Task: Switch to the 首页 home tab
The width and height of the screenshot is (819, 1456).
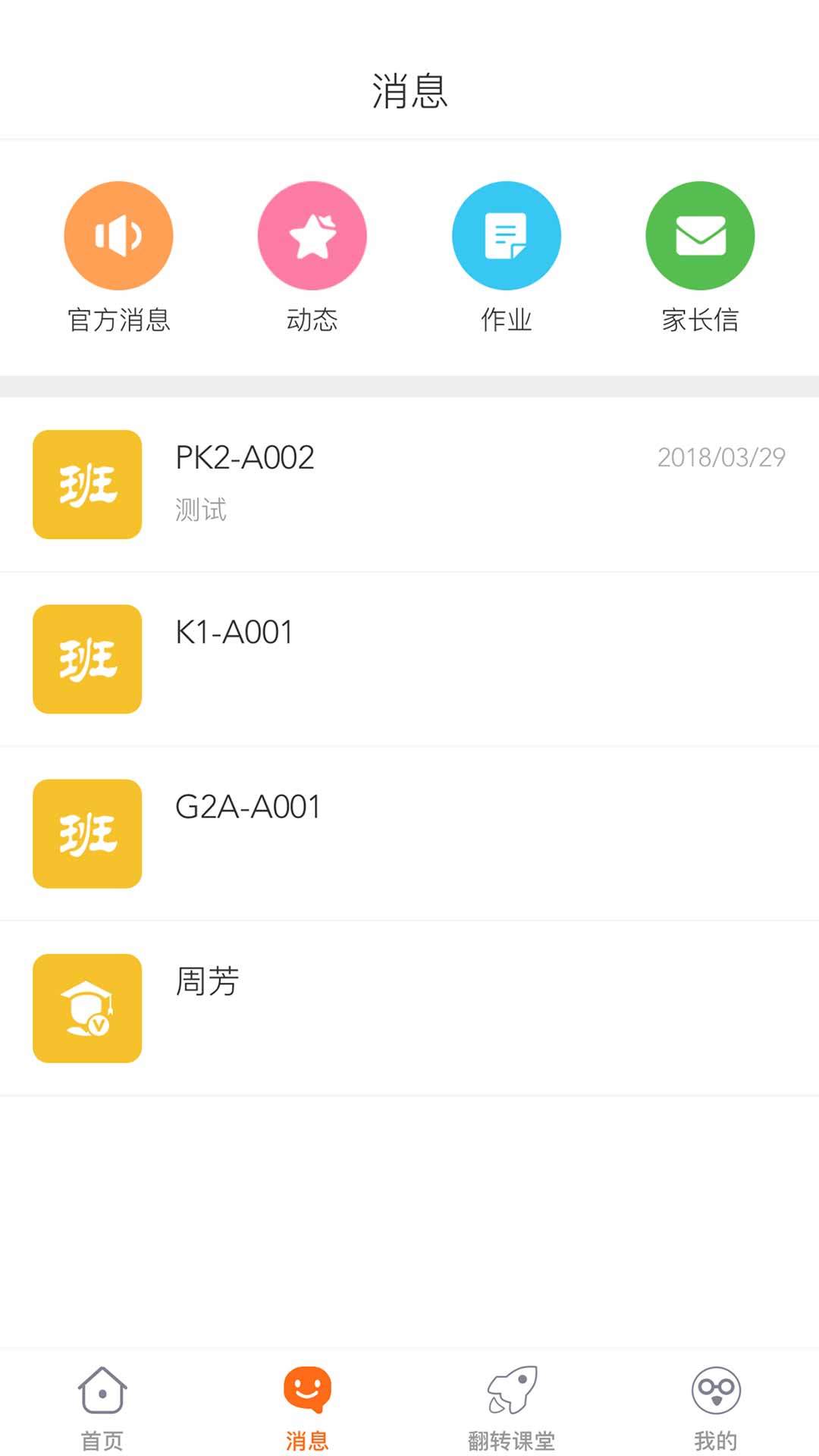Action: coord(102,1407)
